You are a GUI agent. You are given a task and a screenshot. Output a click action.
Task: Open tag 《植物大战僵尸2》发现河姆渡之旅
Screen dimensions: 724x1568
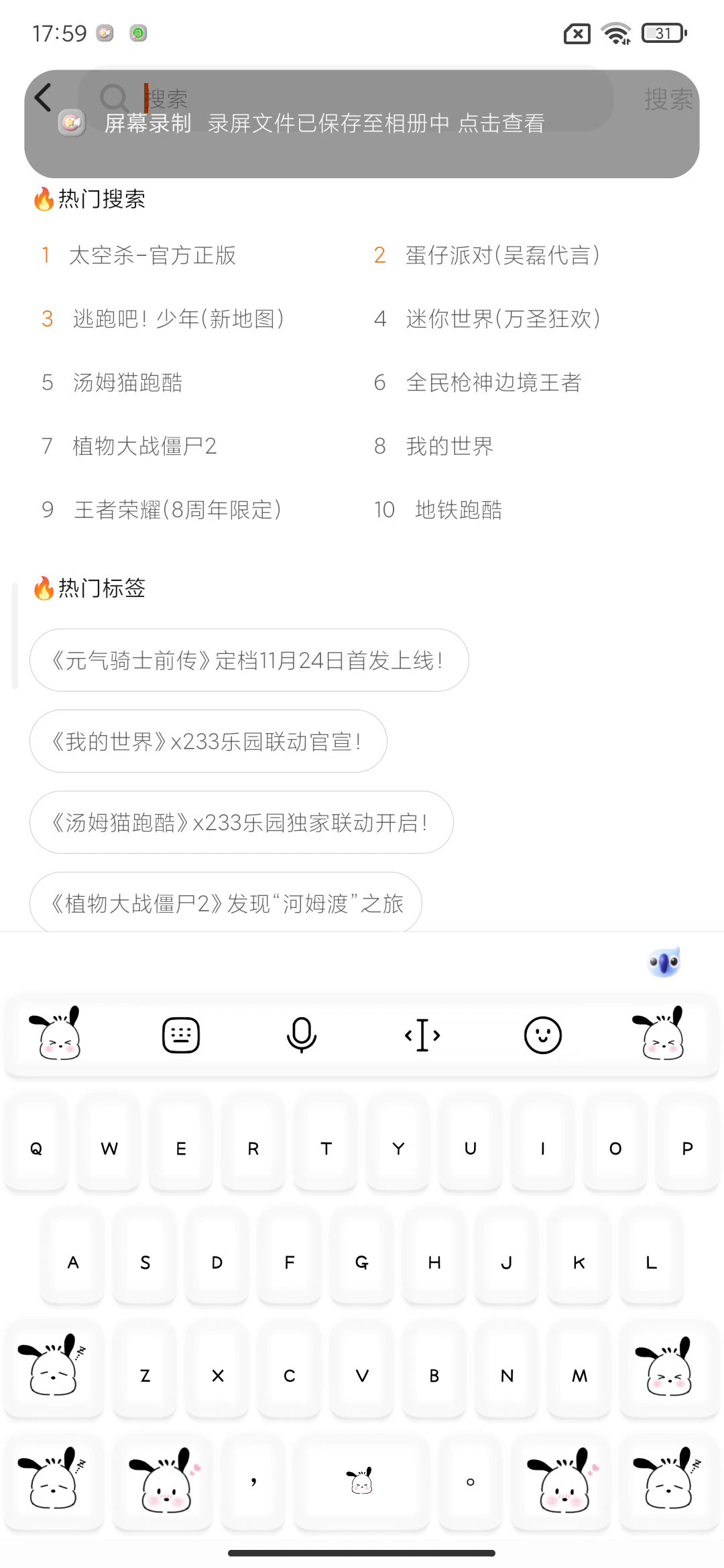226,903
